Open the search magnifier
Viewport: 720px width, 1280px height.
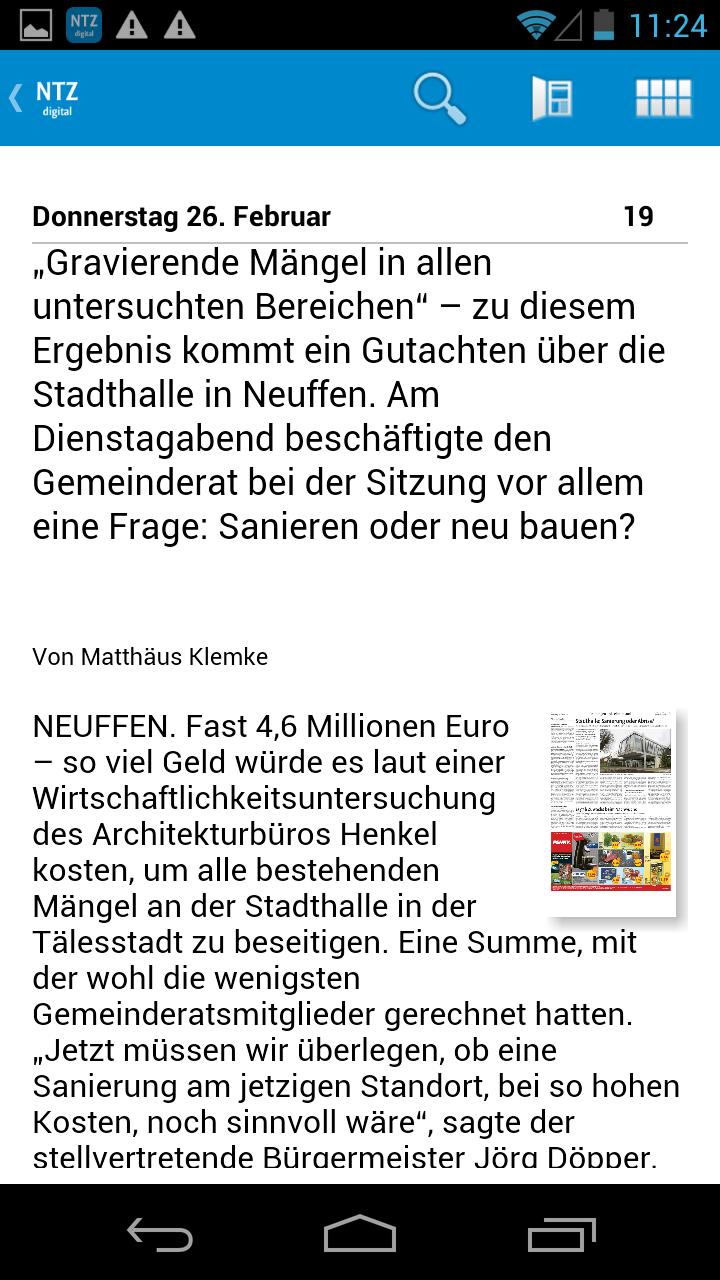tap(440, 98)
